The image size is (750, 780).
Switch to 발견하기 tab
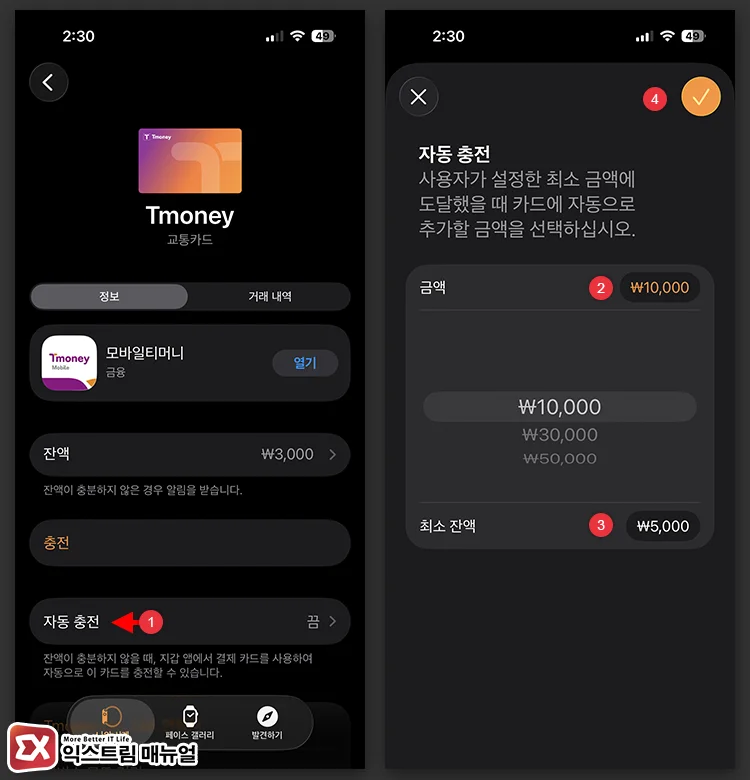pos(267,723)
